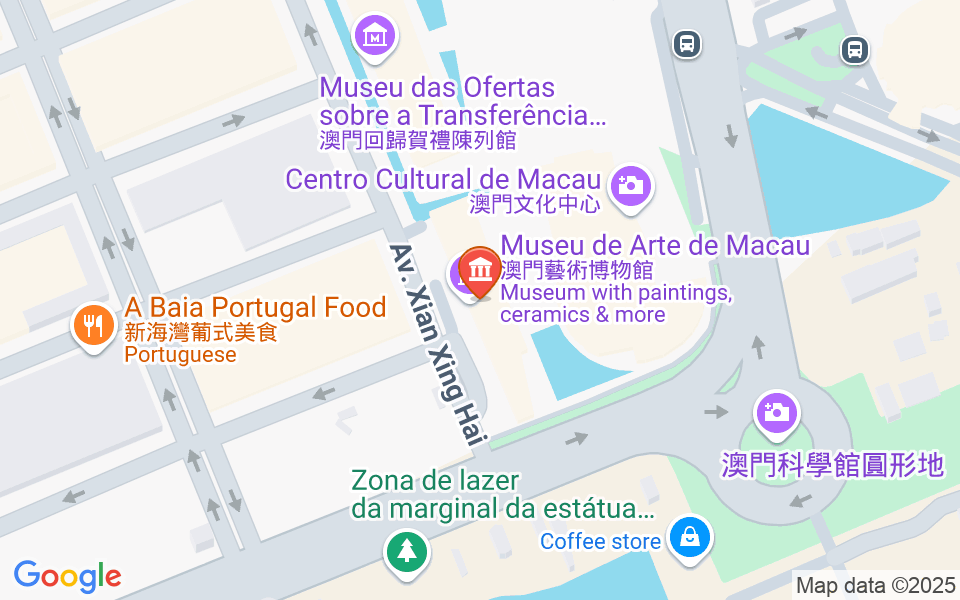This screenshot has height=600, width=960.
Task: Select the Centro Cultural de Macau marker
Action: (x=630, y=186)
